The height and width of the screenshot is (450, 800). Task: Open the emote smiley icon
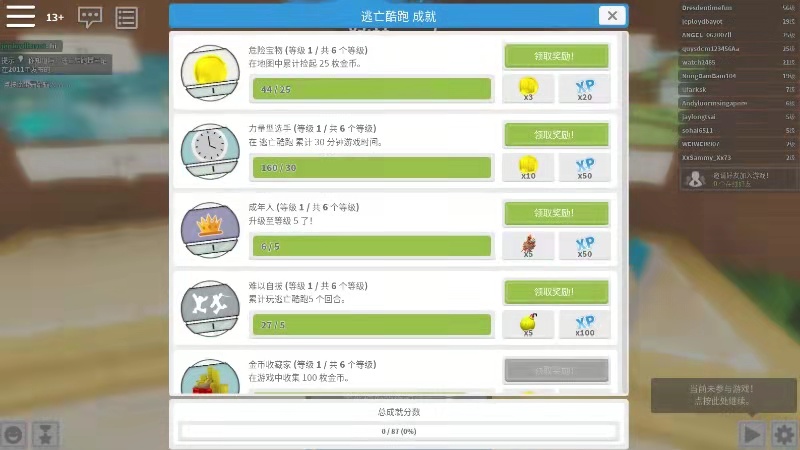point(14,434)
